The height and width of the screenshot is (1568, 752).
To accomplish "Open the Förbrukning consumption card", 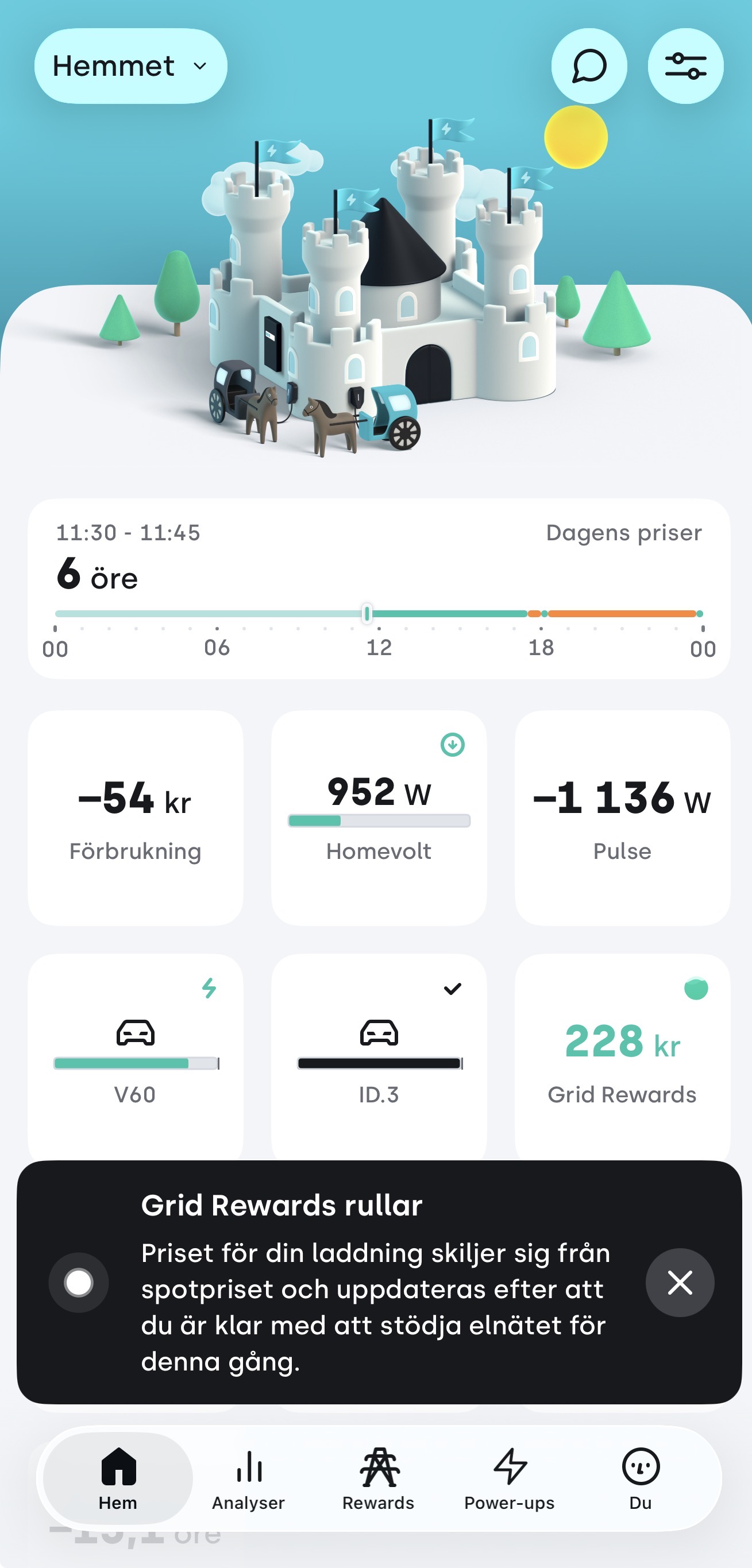I will point(135,818).
